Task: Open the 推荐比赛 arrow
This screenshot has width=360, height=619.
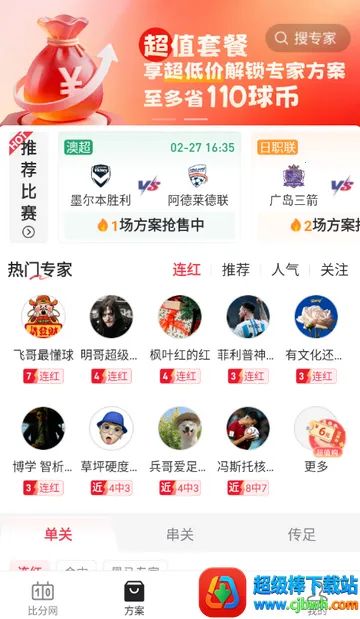Action: pyautogui.click(x=28, y=232)
